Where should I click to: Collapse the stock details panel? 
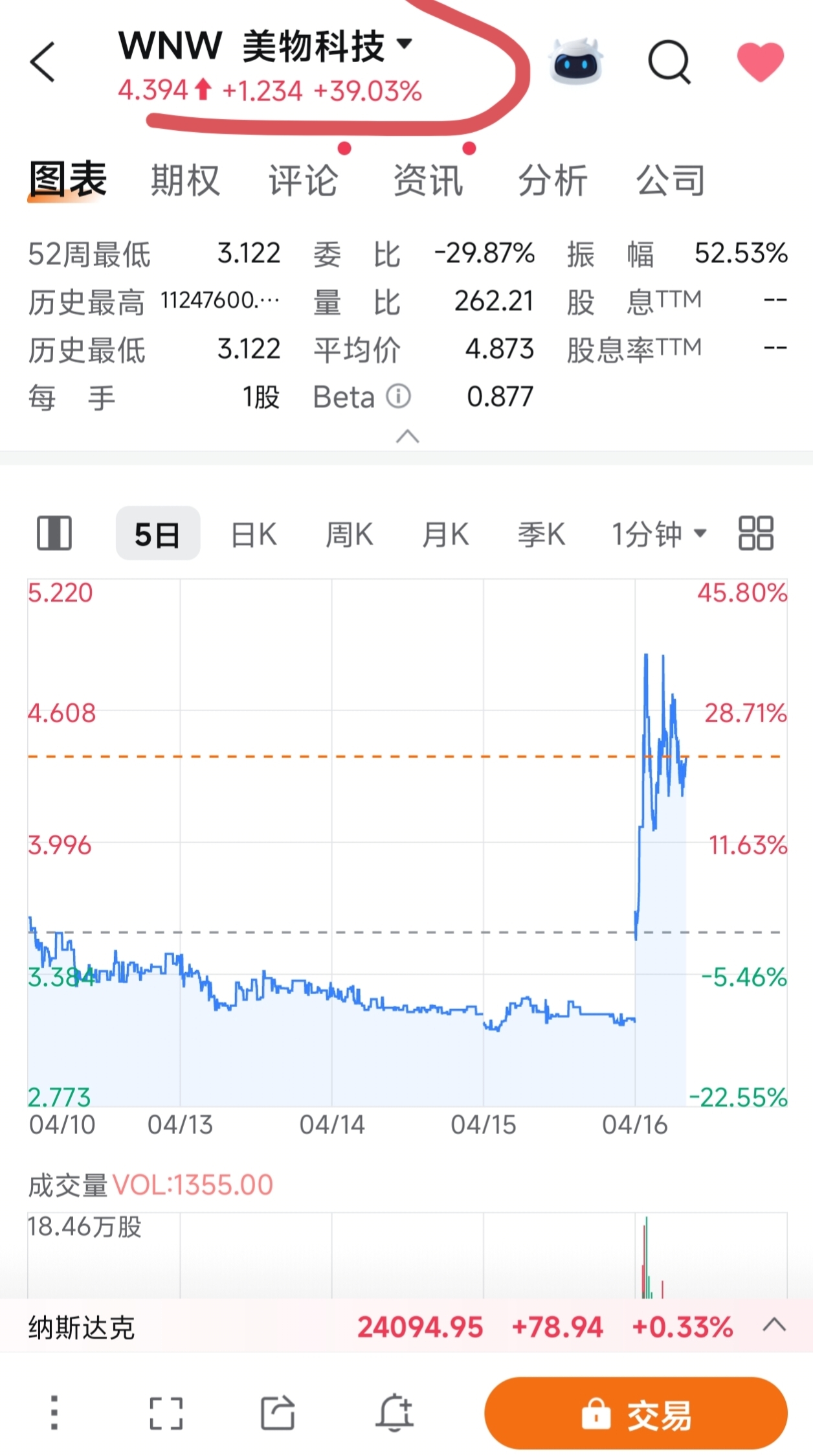(407, 437)
